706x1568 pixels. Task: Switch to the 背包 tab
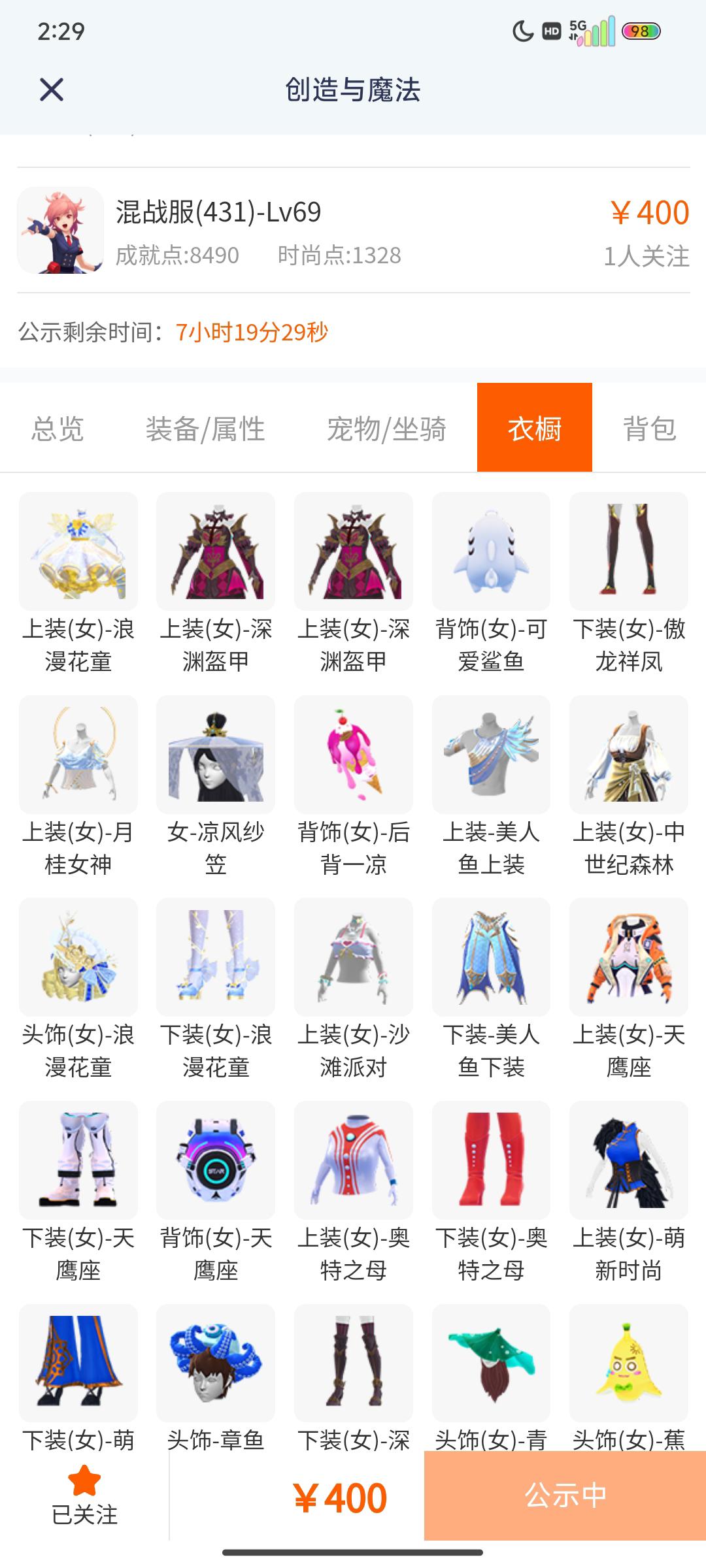pyautogui.click(x=649, y=429)
